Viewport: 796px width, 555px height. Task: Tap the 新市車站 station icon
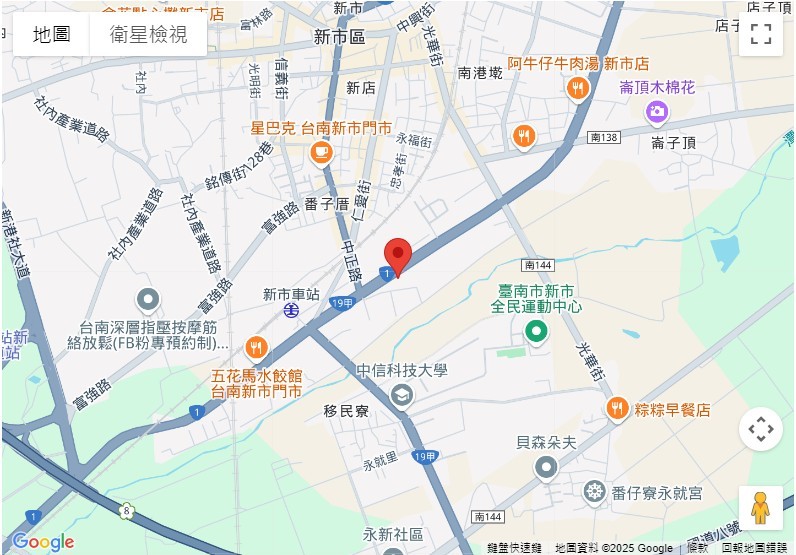(290, 312)
